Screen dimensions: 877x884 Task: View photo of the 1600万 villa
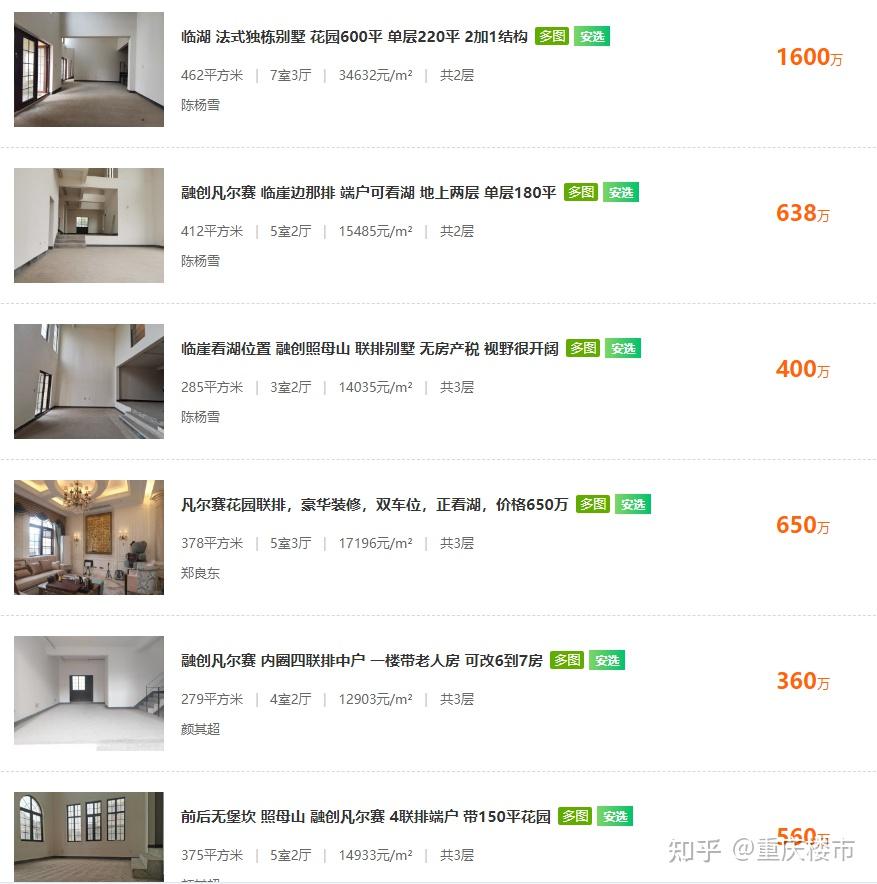pyautogui.click(x=89, y=70)
